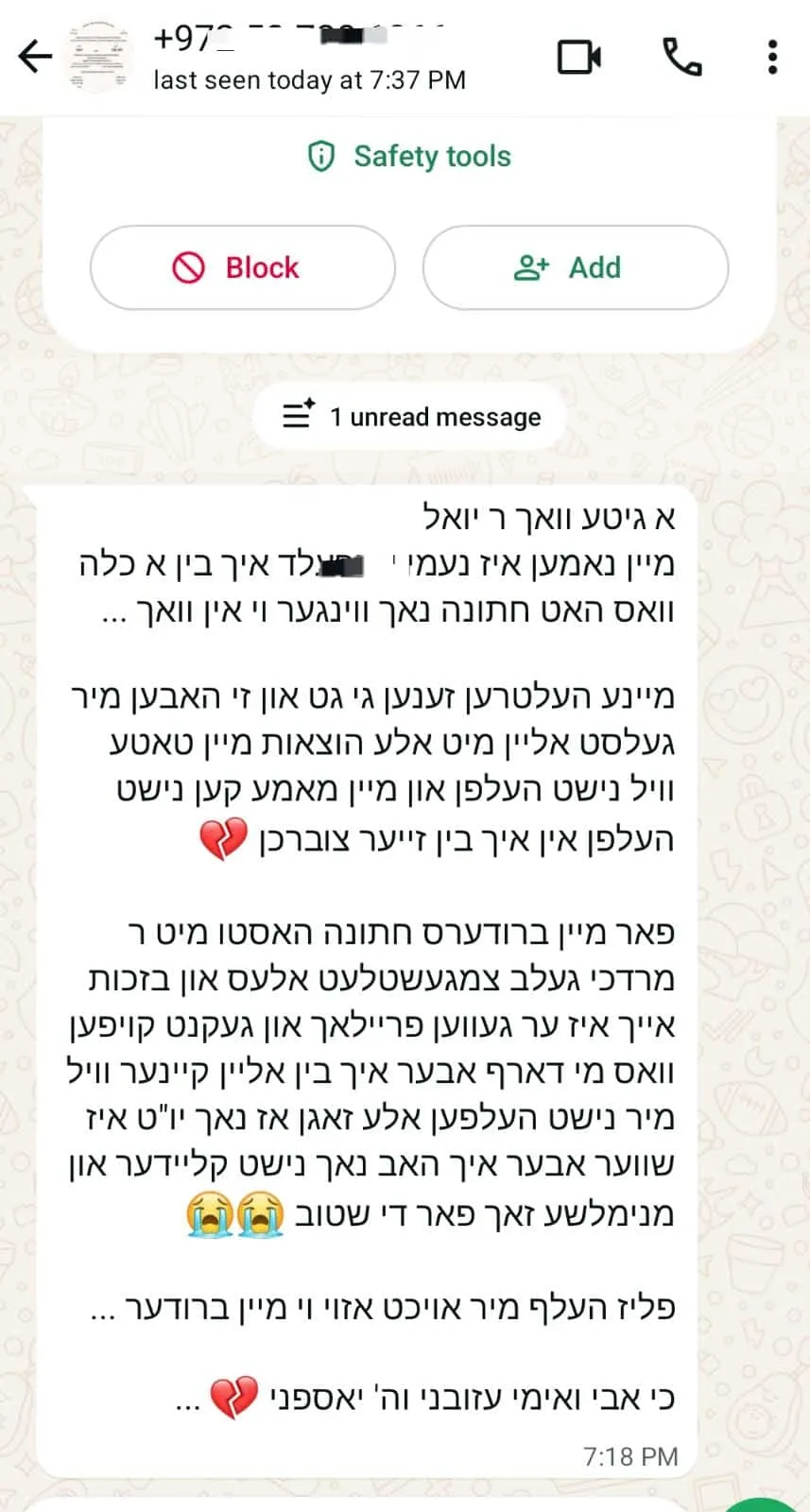Viewport: 810px width, 1512px height.
Task: Open the three-dot overflow menu
Action: (772, 58)
